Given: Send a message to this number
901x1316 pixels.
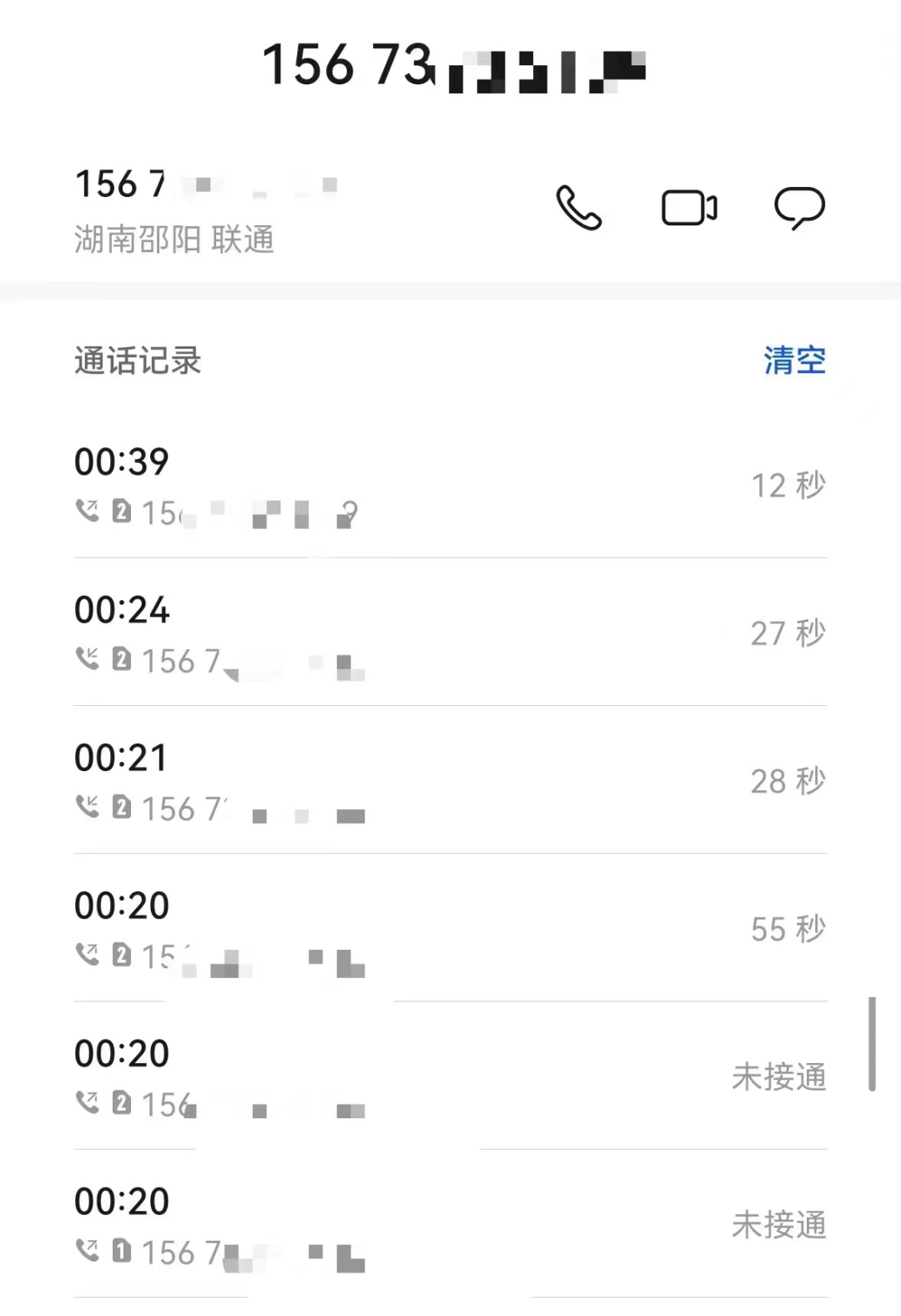Looking at the screenshot, I should point(799,208).
